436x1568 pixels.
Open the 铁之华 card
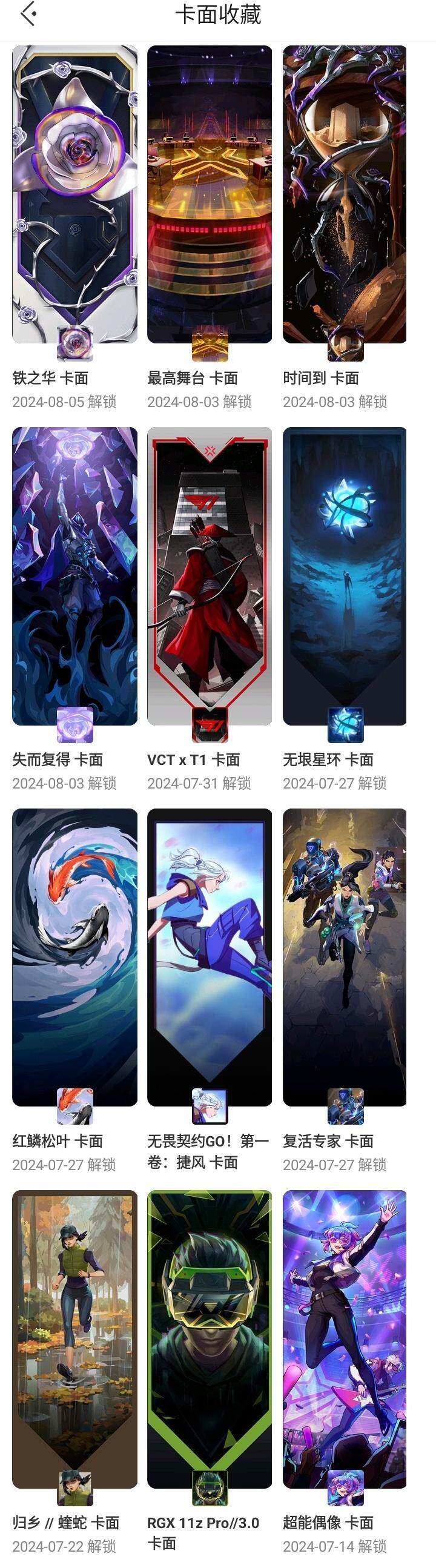click(74, 195)
